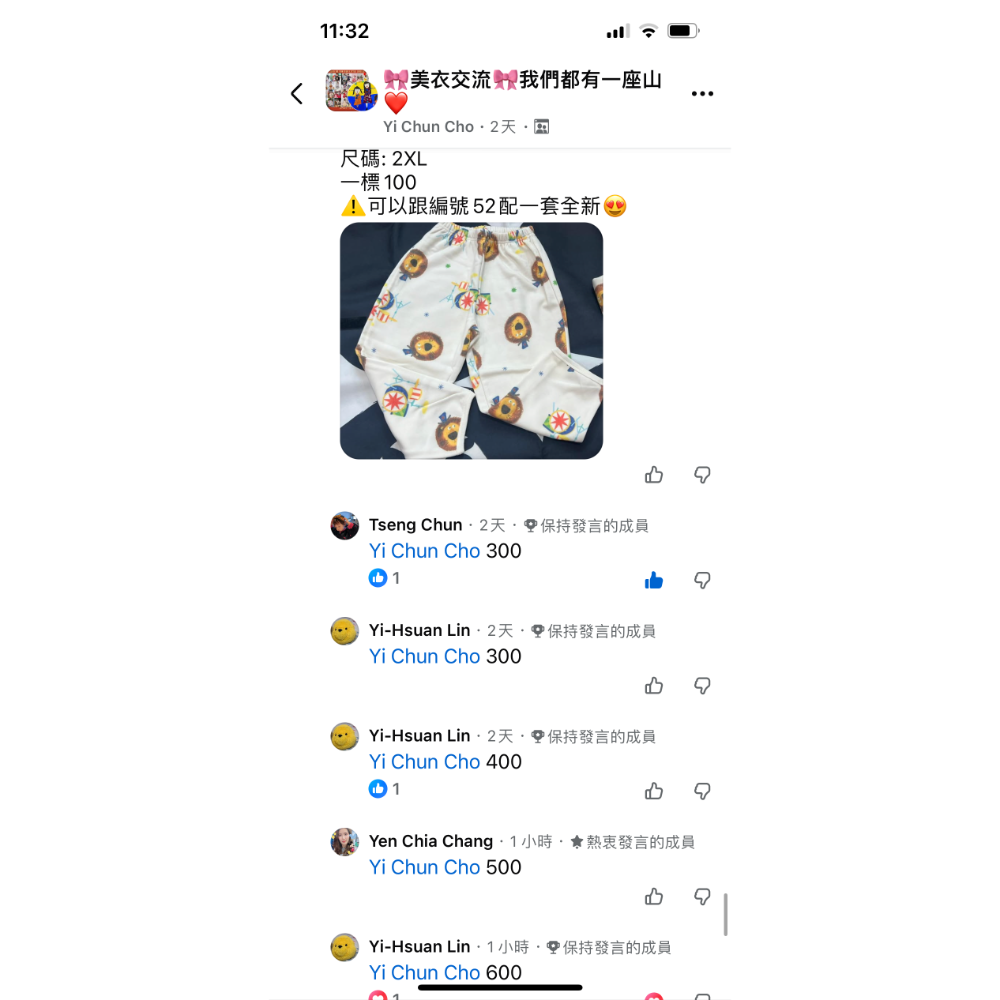Screen dimensions: 1000x1000
Task: Downvote Yi-Hsuan Lin's 300 comment
Action: click(703, 686)
